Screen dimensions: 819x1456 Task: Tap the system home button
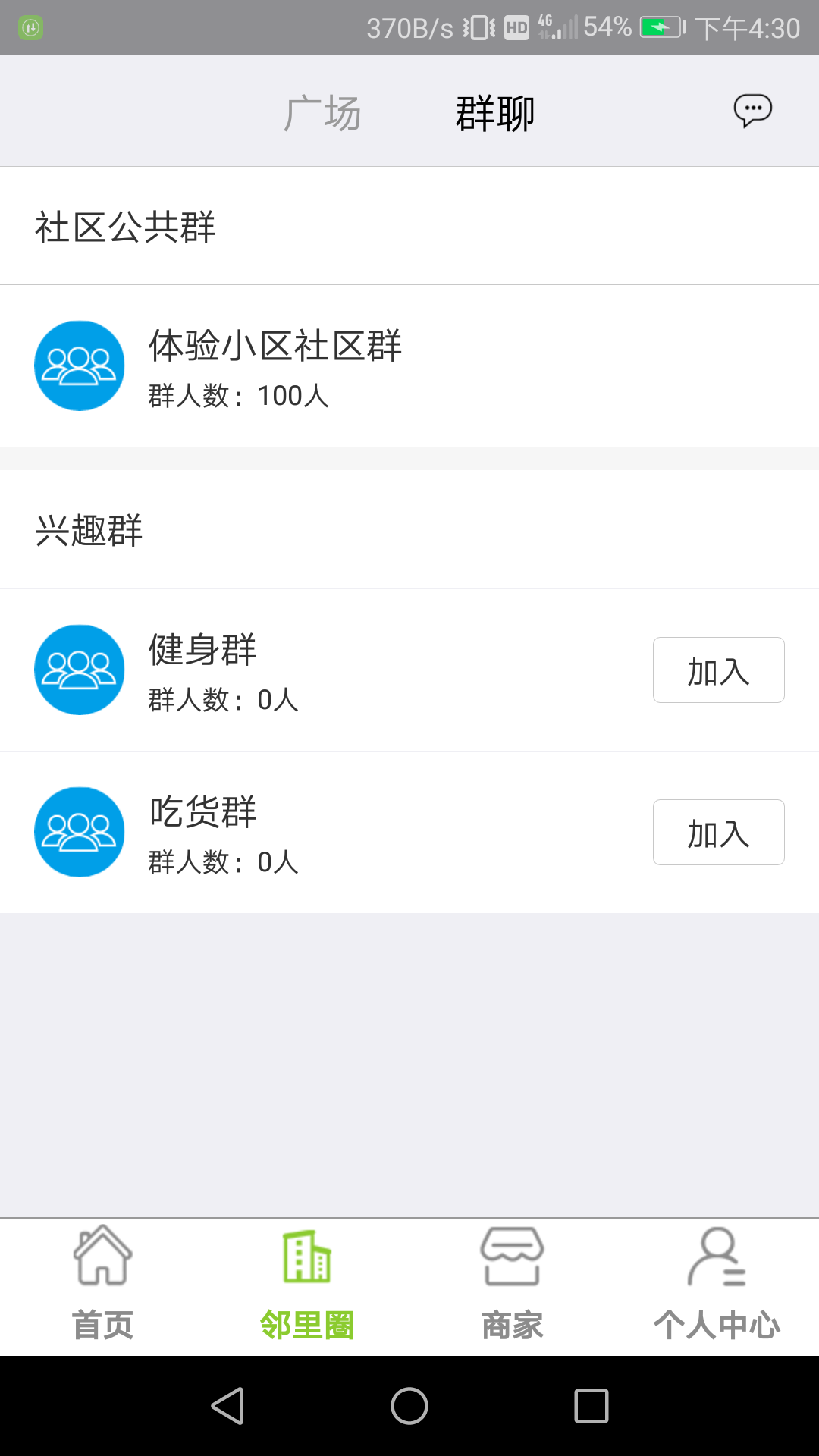coord(409,1406)
